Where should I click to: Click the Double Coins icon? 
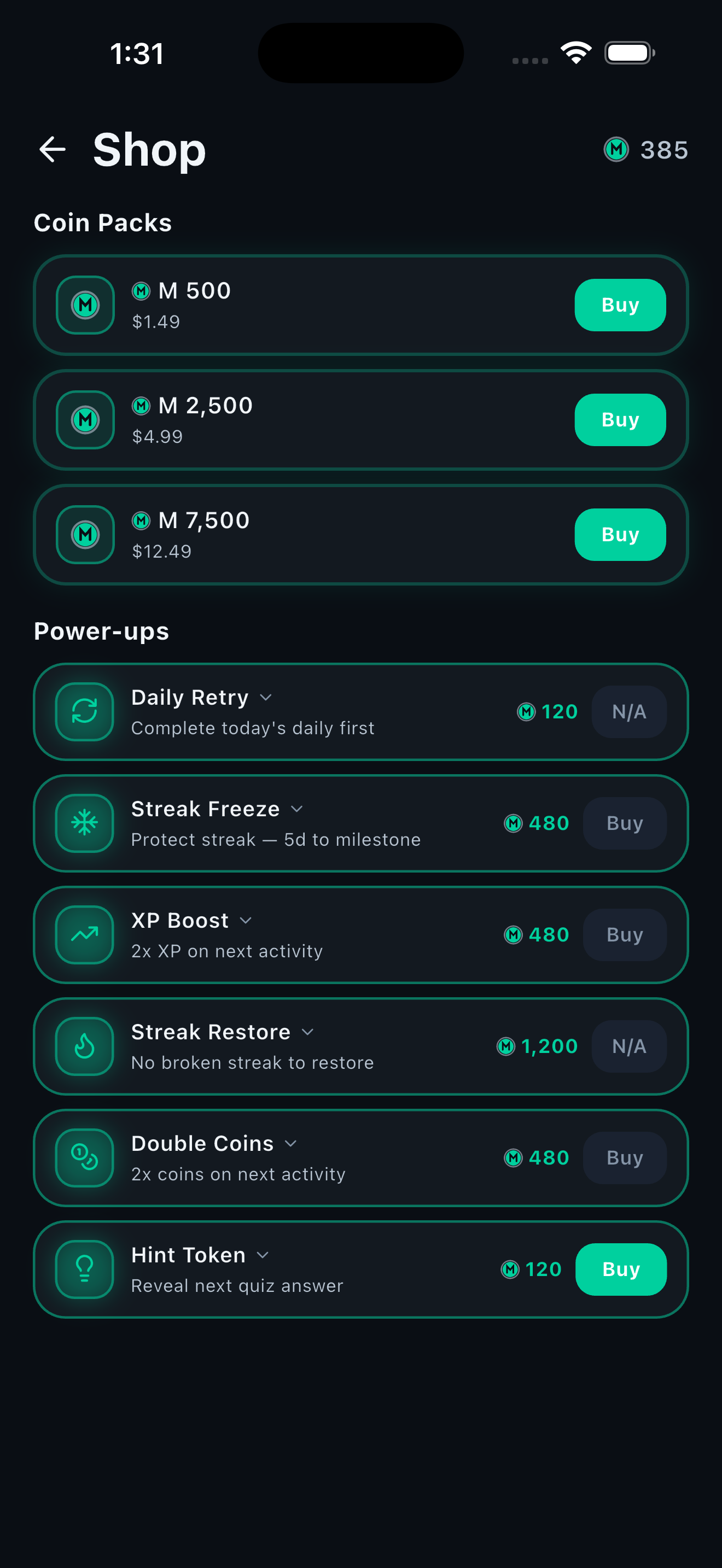84,1158
